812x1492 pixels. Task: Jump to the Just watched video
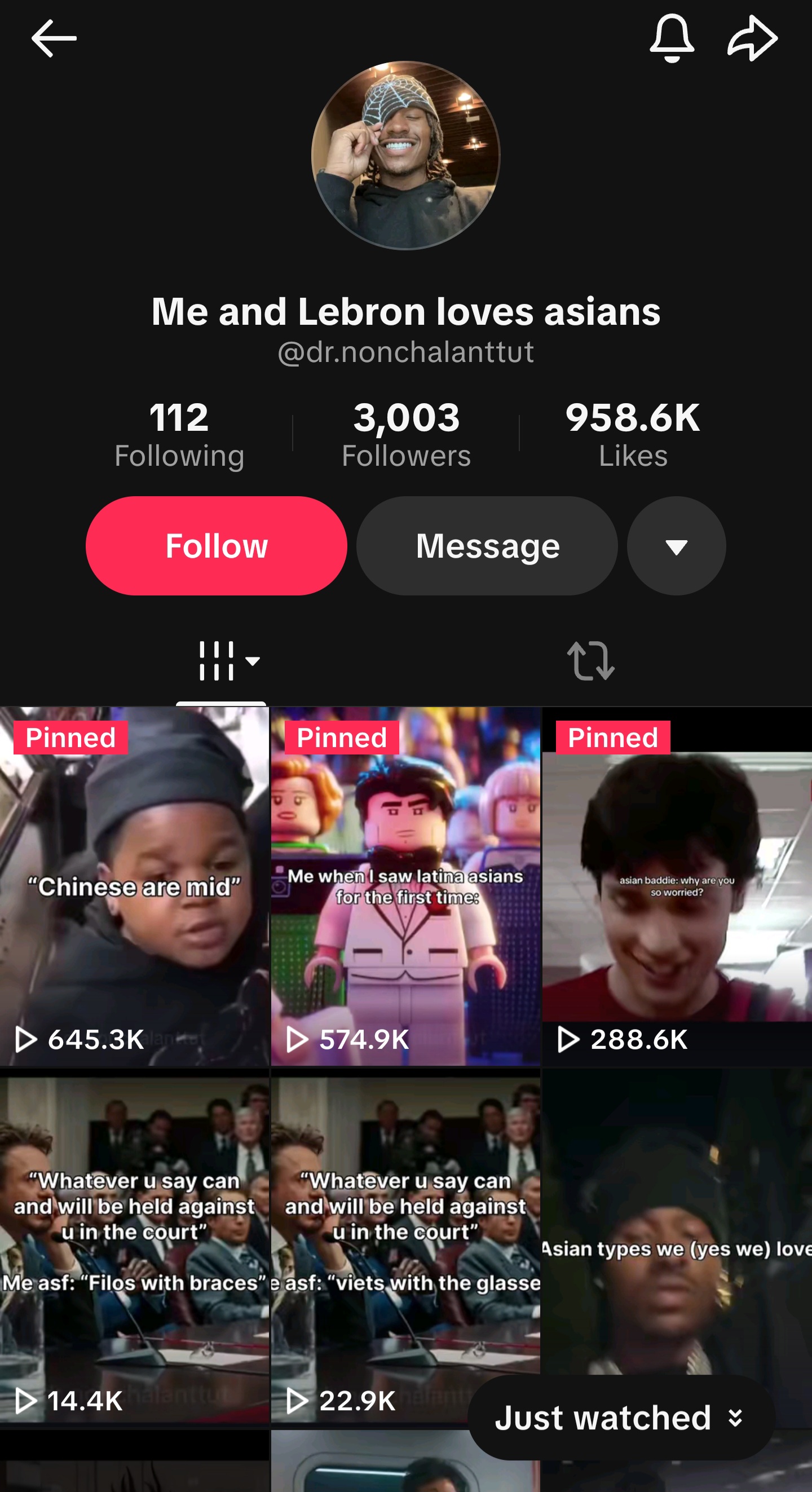pyautogui.click(x=620, y=1417)
